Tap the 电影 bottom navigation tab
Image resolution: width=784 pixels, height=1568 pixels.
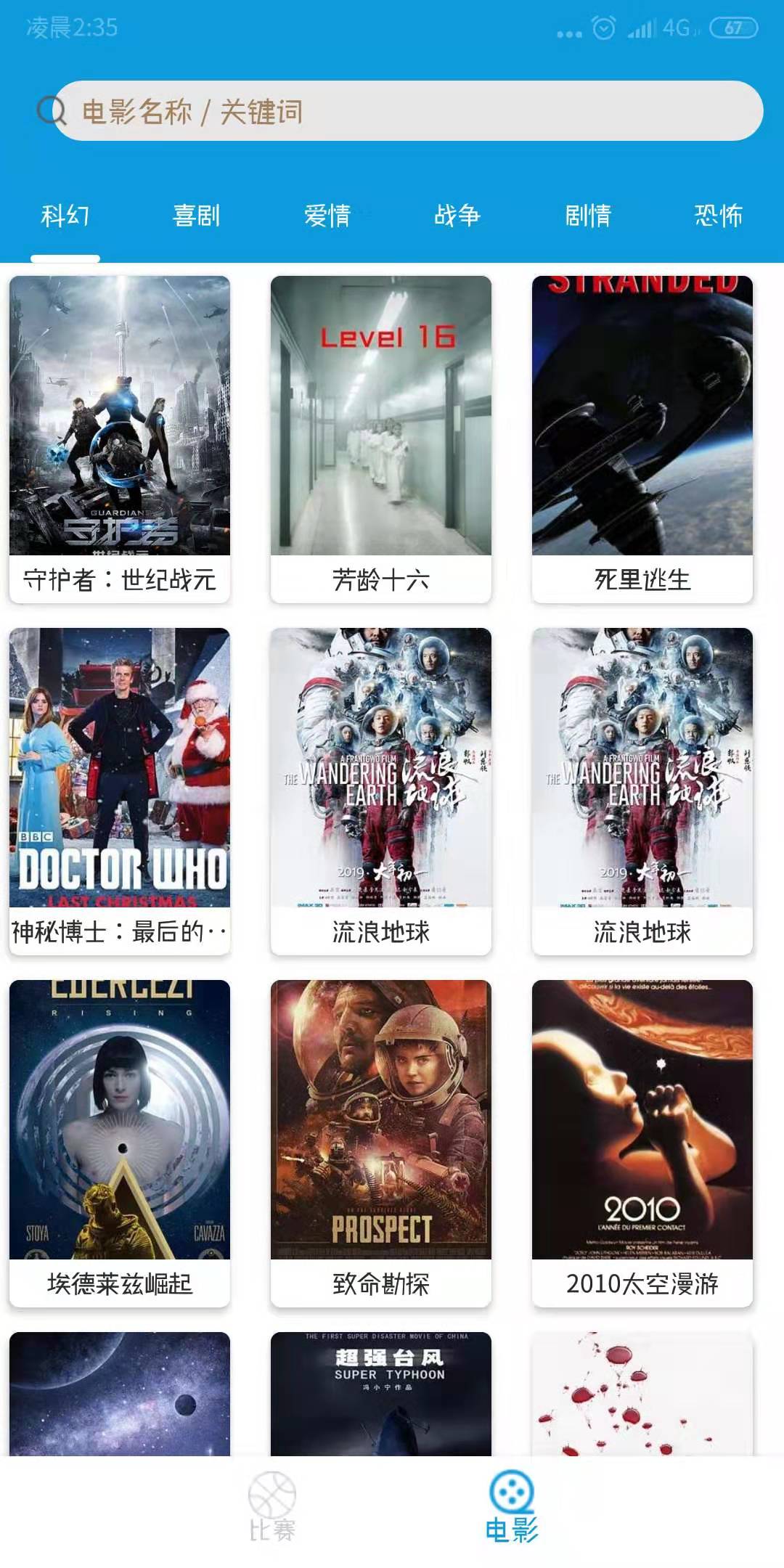512,1507
